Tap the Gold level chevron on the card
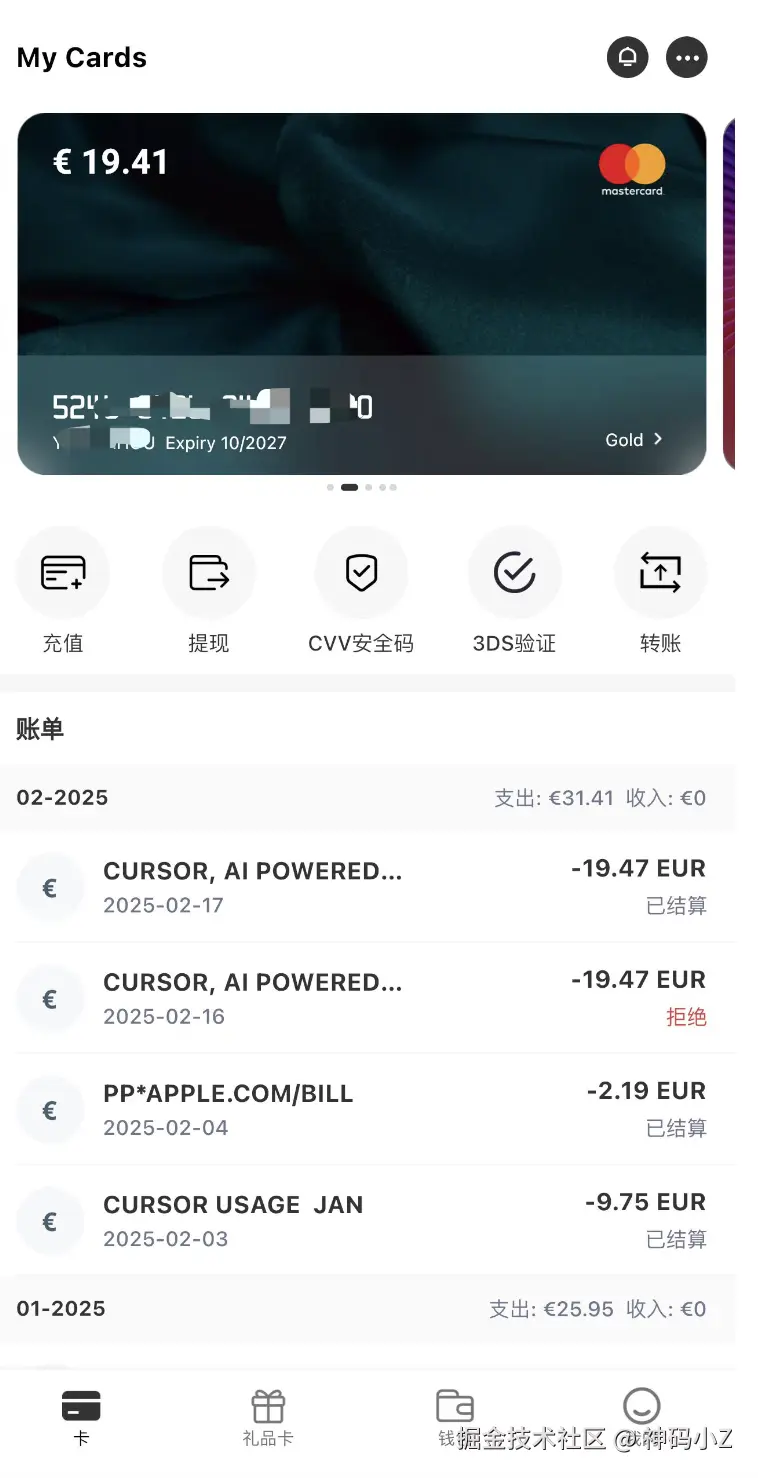This screenshot has width=758, height=1478. tap(634, 440)
